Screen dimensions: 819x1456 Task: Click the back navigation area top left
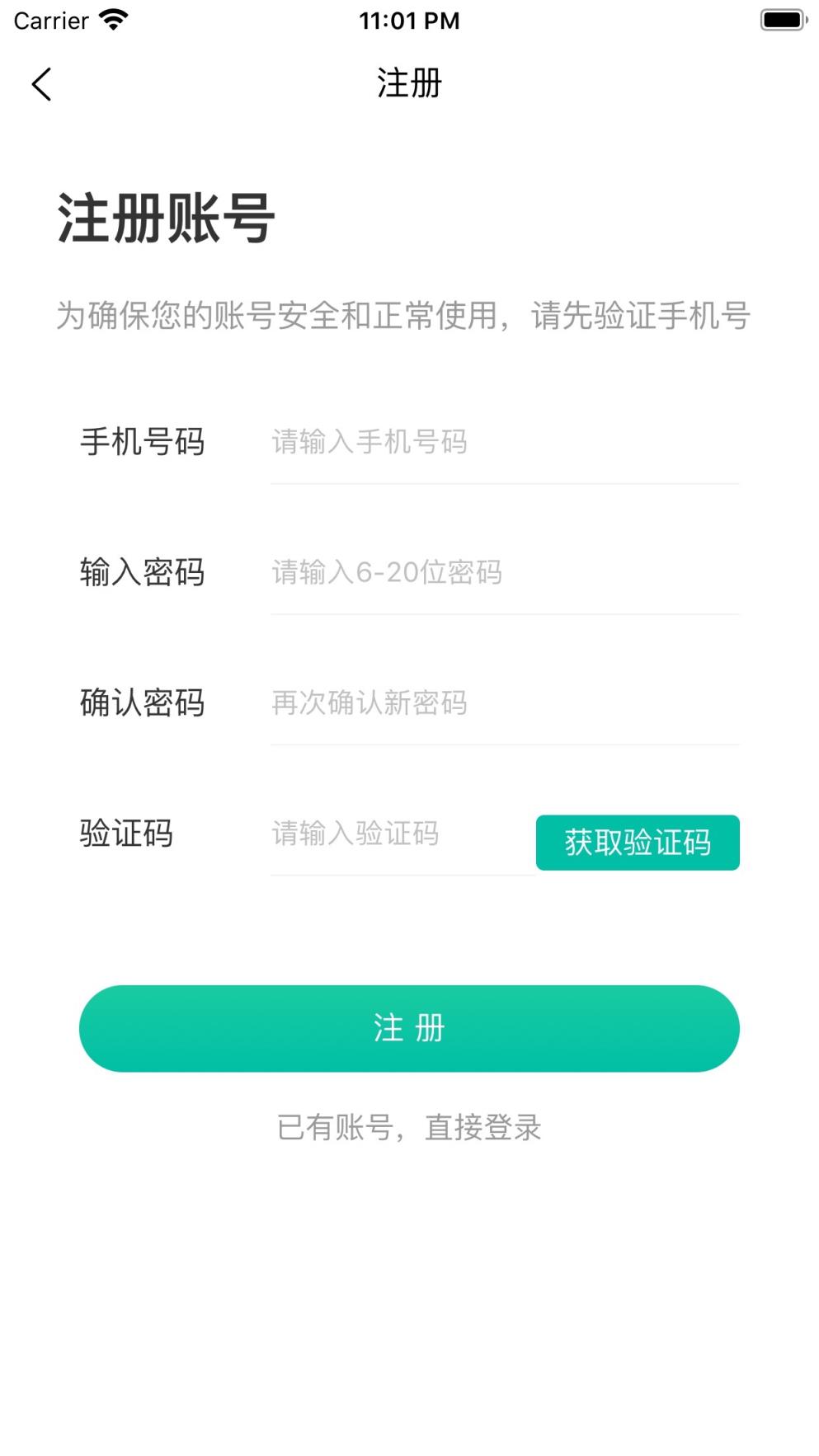coord(40,83)
